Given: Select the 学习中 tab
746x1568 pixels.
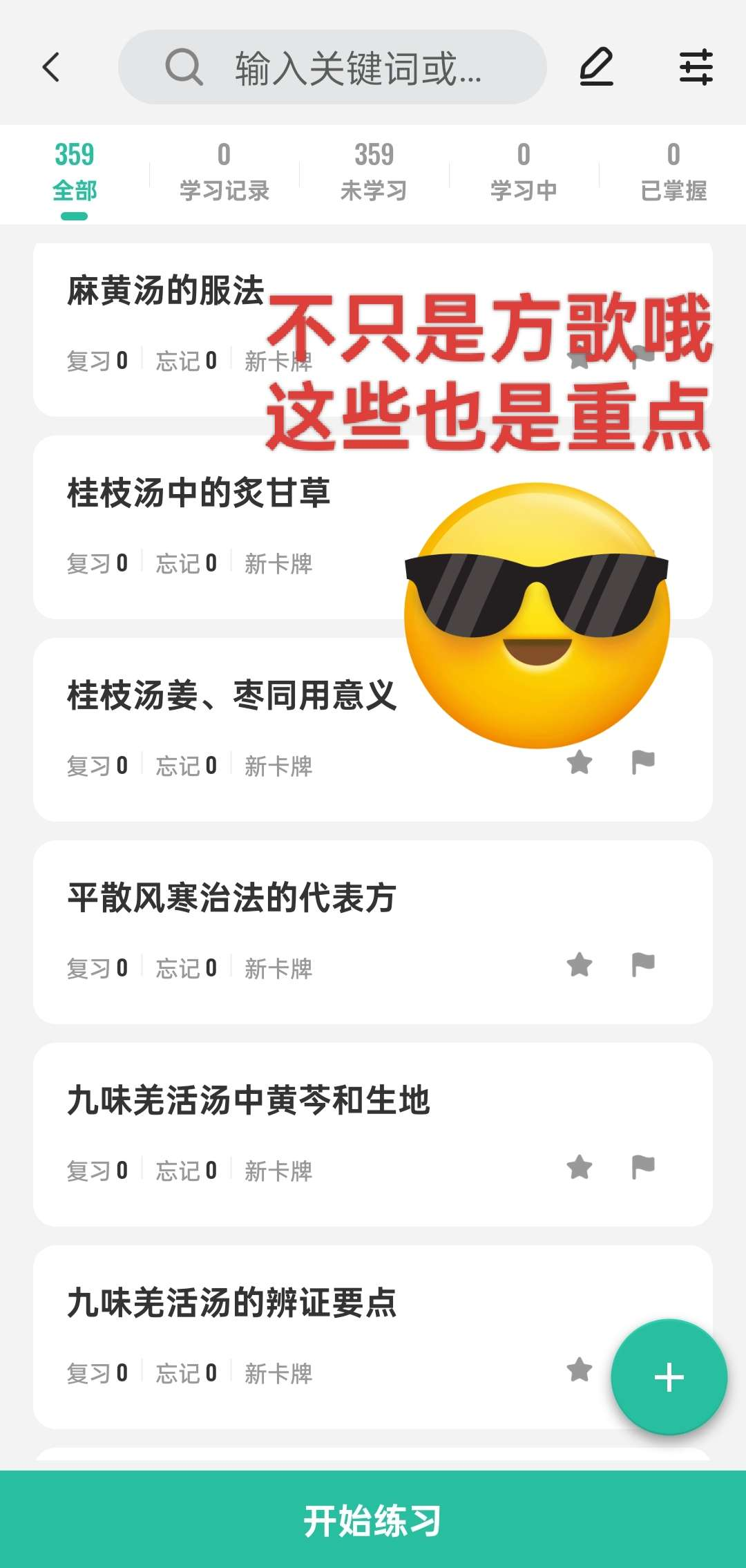Looking at the screenshot, I should point(524,173).
